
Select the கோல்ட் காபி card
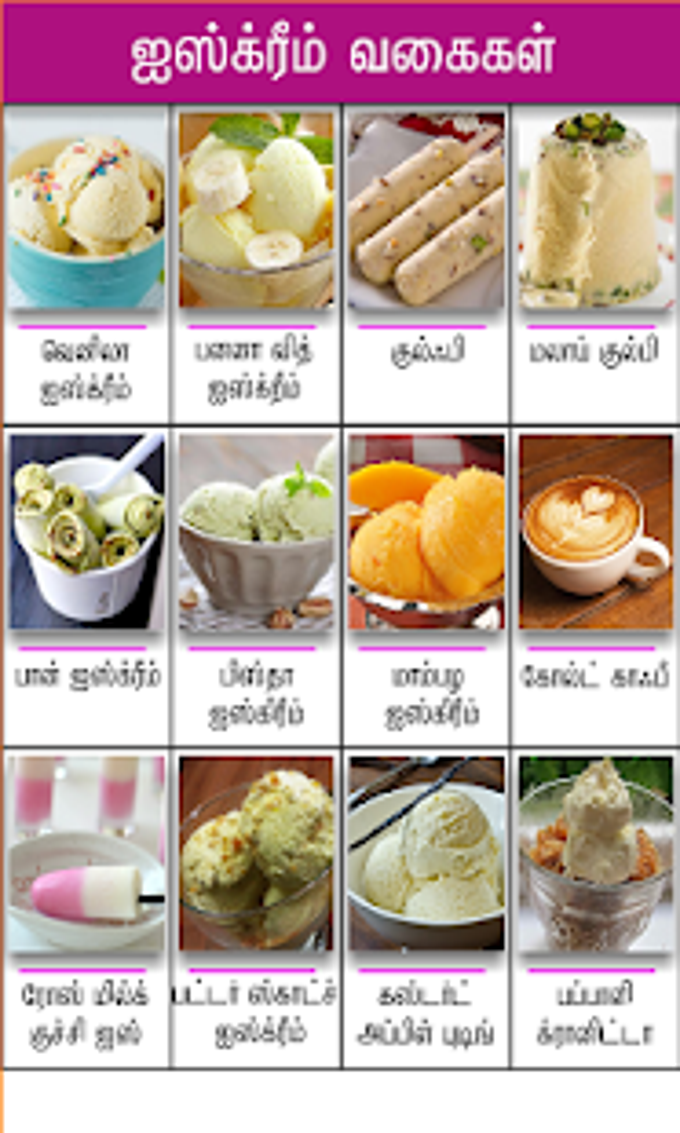click(x=595, y=585)
